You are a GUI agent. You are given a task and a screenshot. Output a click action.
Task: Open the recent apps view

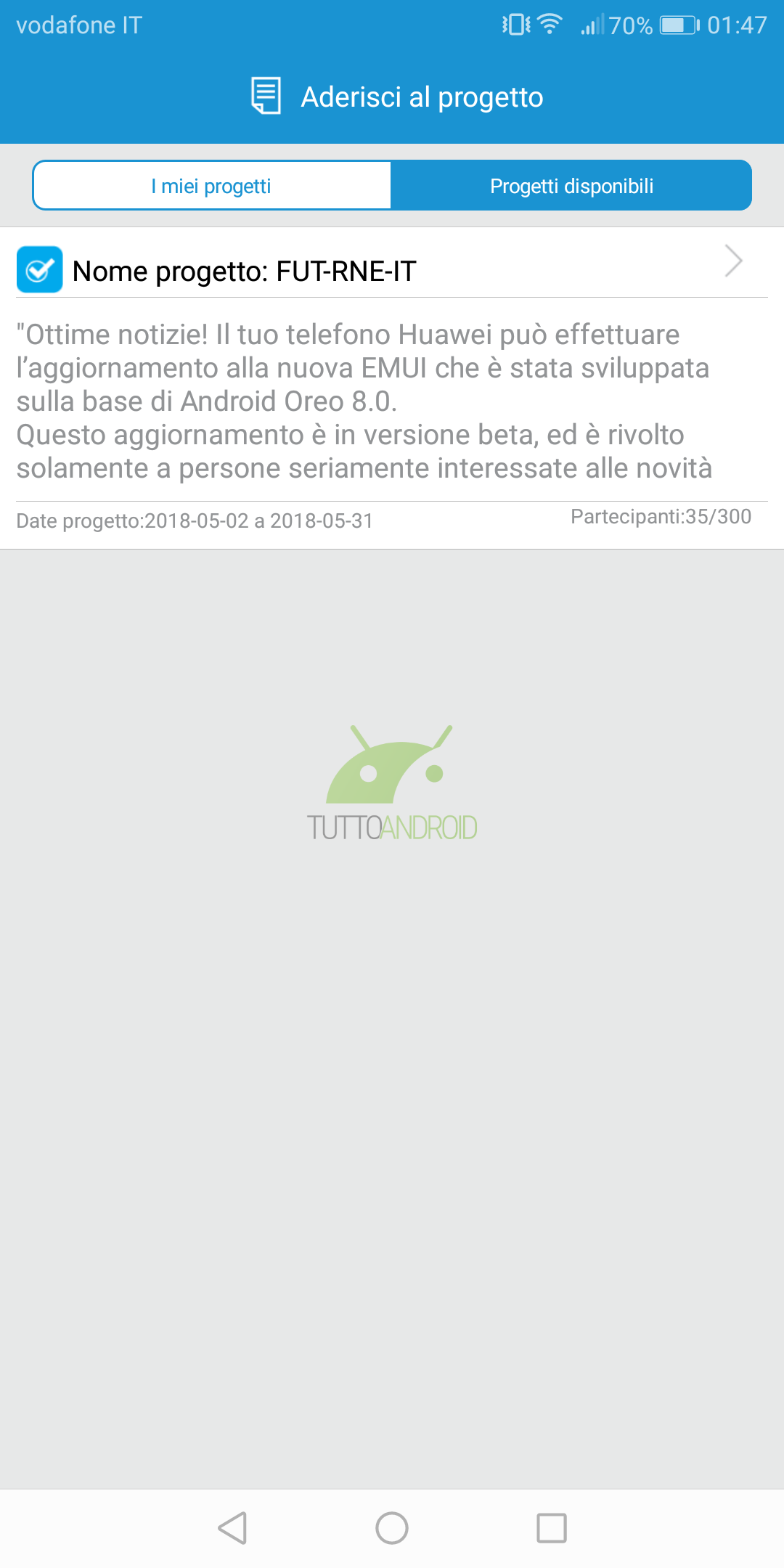pos(552,1528)
